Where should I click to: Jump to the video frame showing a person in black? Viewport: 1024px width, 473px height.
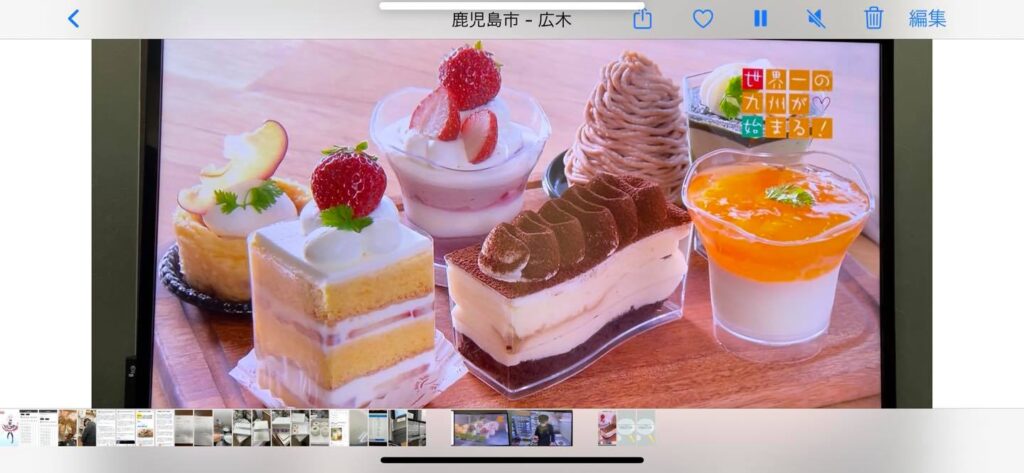coord(543,428)
